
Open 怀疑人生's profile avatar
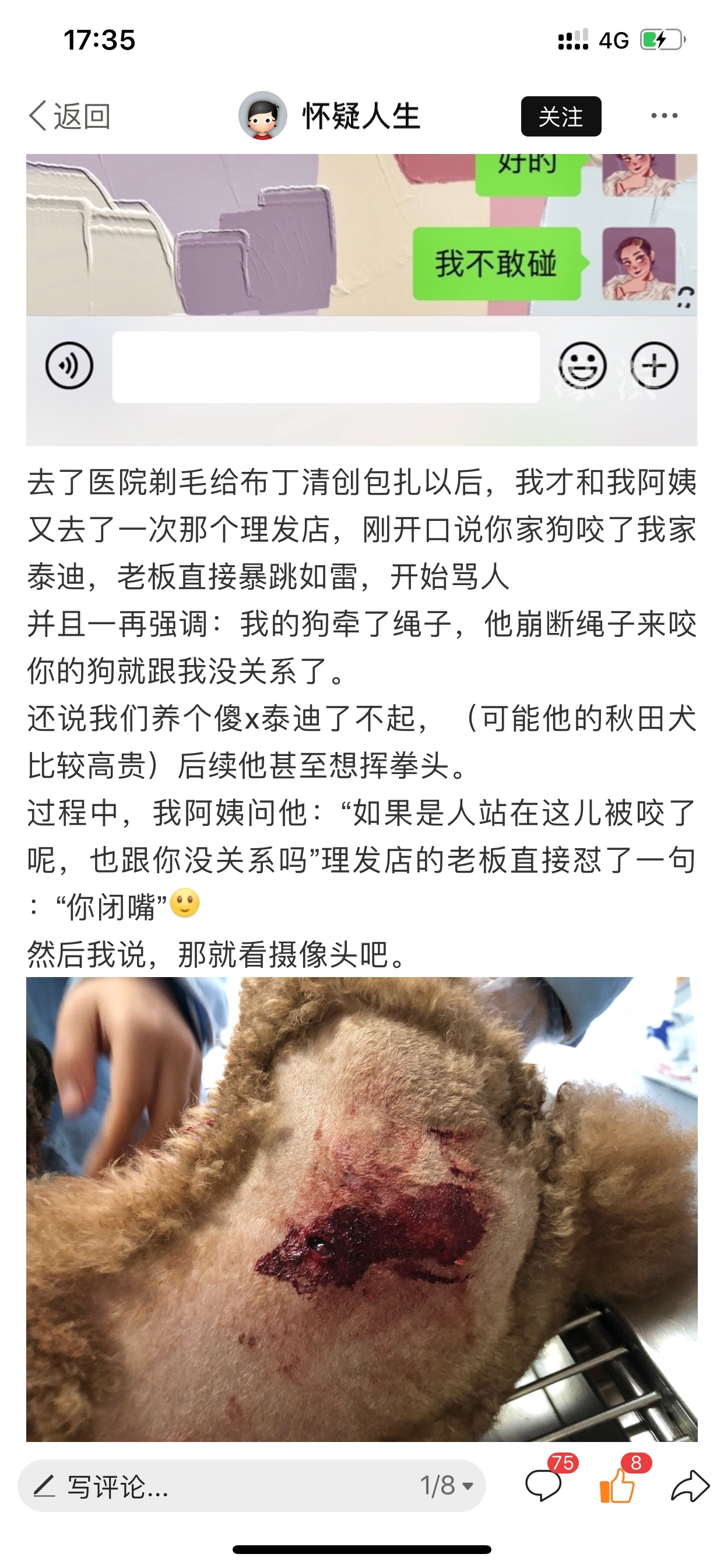coord(263,116)
